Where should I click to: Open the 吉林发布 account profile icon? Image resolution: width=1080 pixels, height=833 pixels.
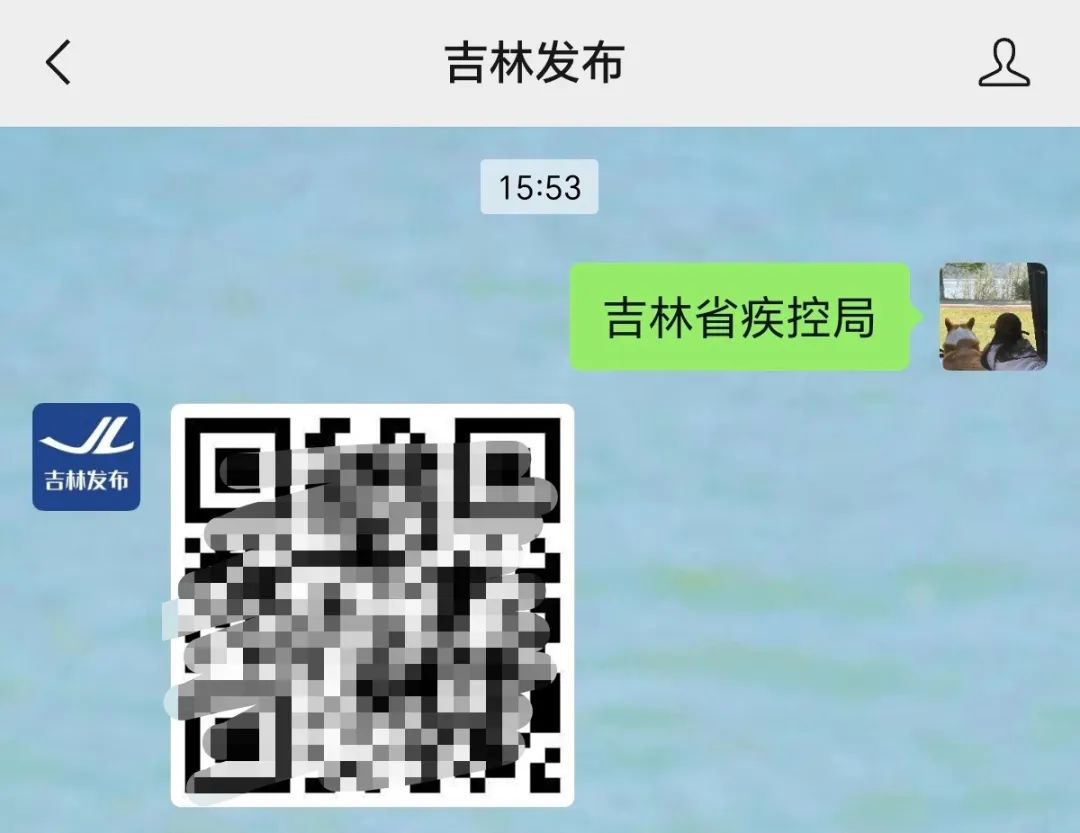click(1003, 63)
